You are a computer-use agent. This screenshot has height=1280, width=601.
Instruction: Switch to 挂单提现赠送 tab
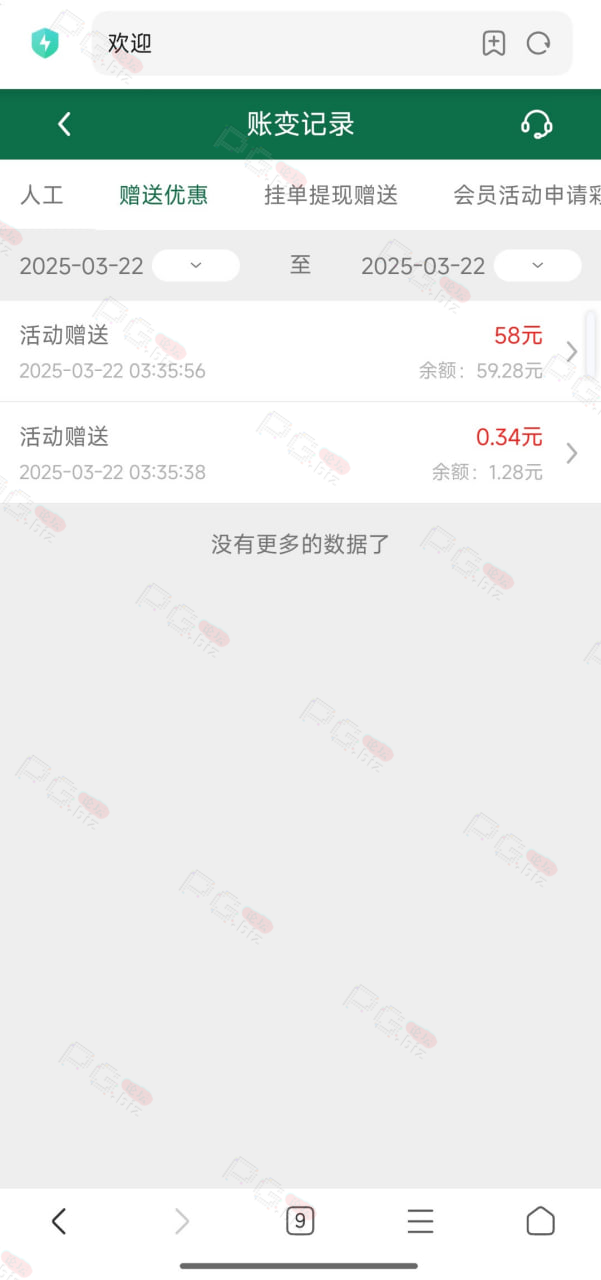click(x=331, y=195)
